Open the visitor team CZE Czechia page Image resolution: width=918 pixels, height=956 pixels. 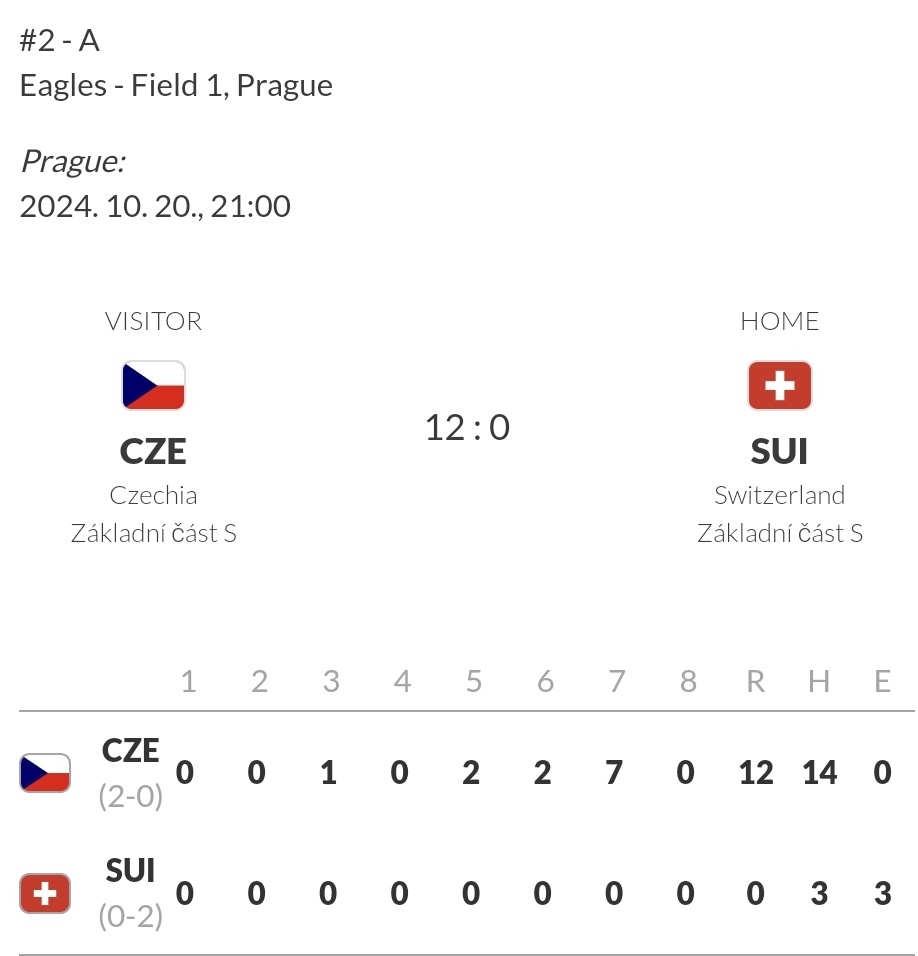click(153, 451)
